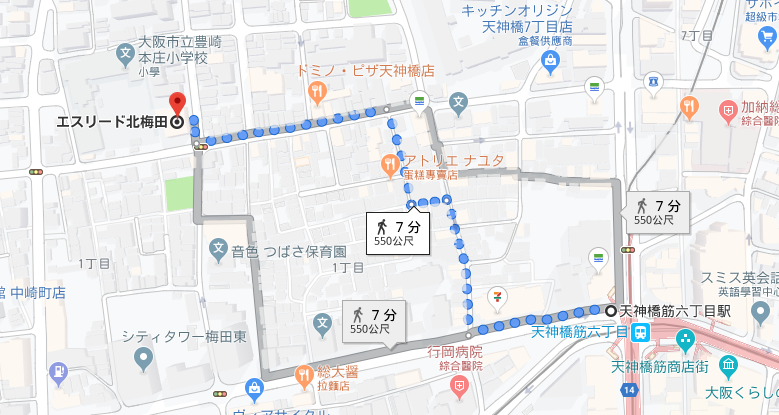Tap the キッチンオリジン shopping bag marker

tap(550, 62)
